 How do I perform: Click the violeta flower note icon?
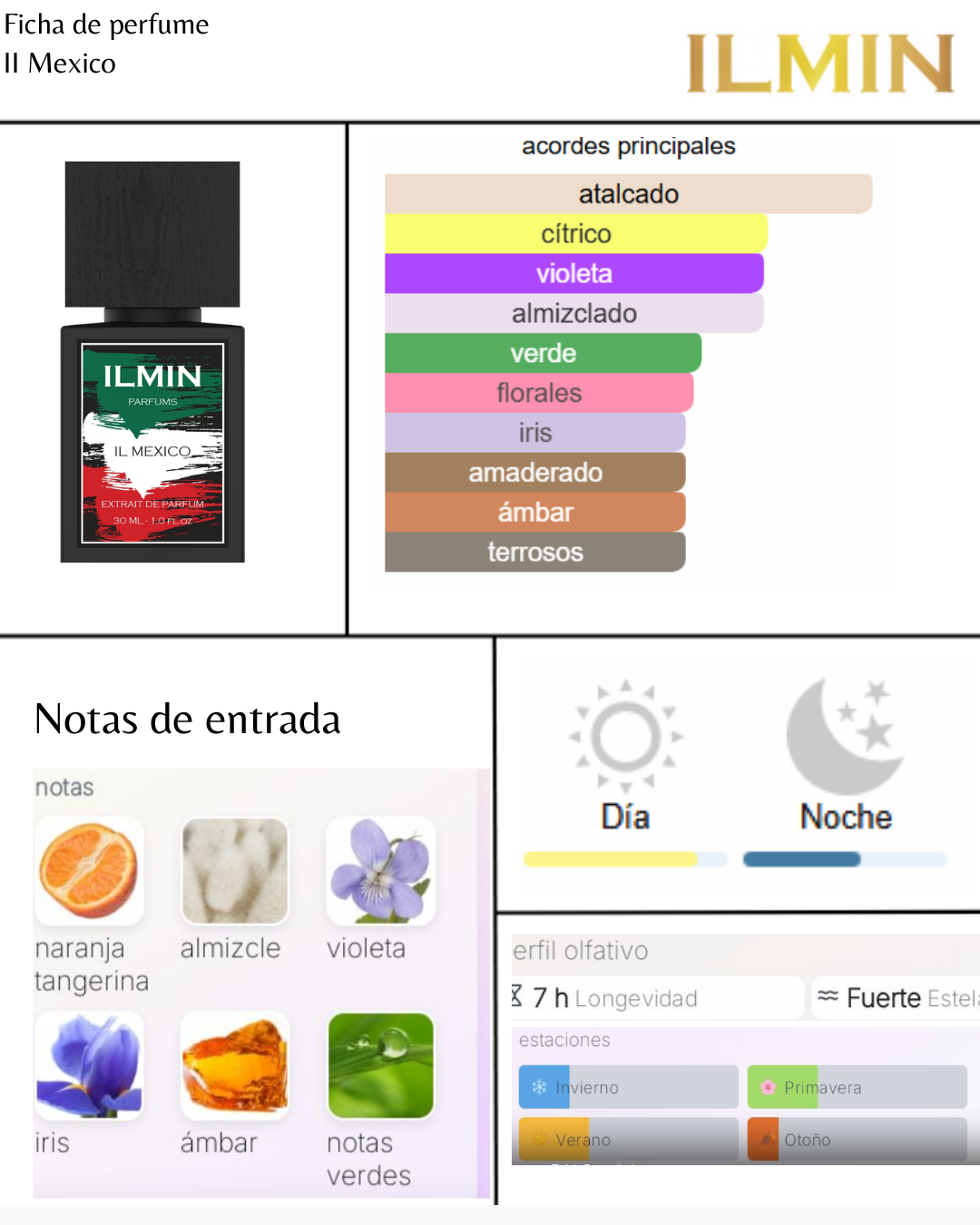click(380, 871)
